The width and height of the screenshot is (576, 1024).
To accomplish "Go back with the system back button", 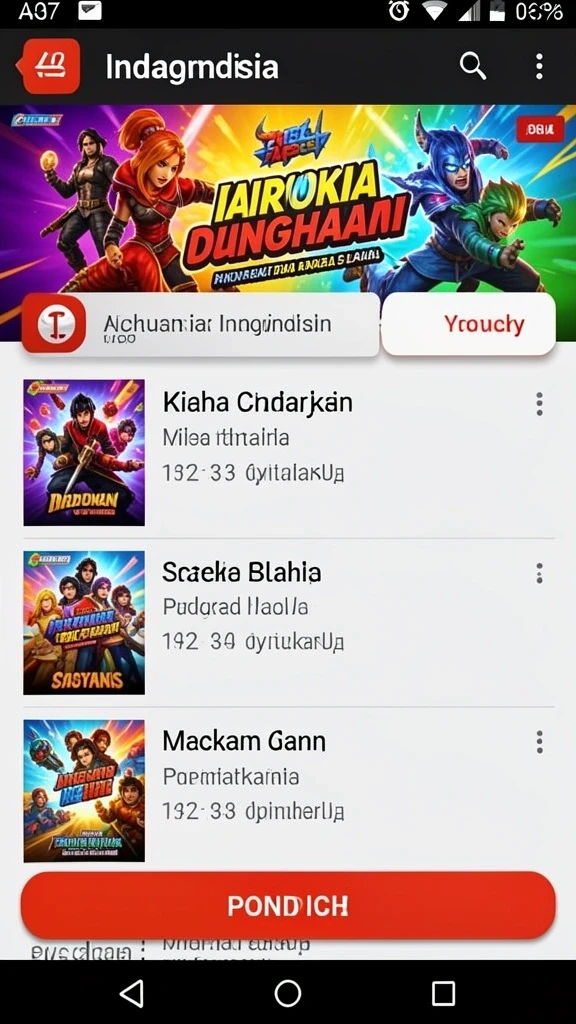I will click(x=132, y=993).
